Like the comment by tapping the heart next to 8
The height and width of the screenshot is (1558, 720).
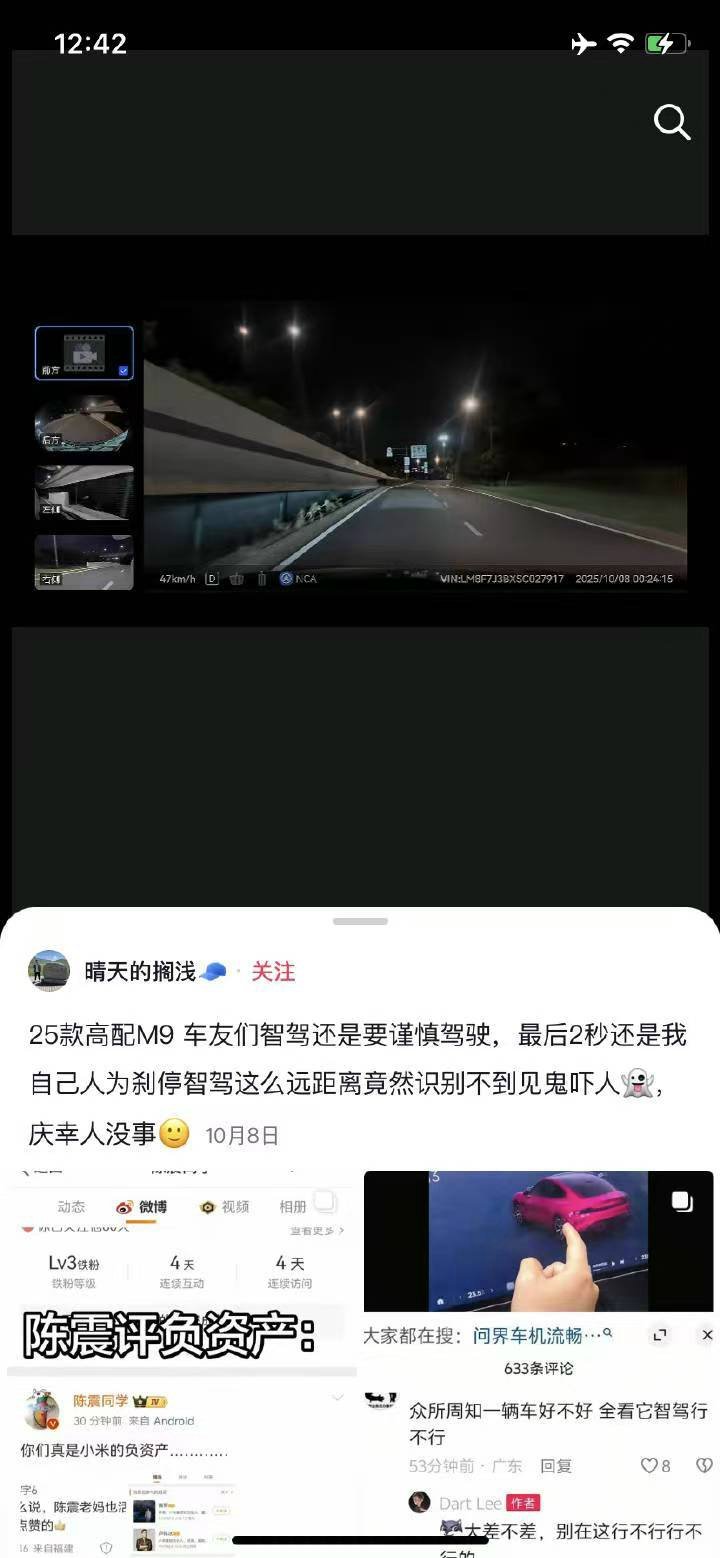(x=649, y=1466)
